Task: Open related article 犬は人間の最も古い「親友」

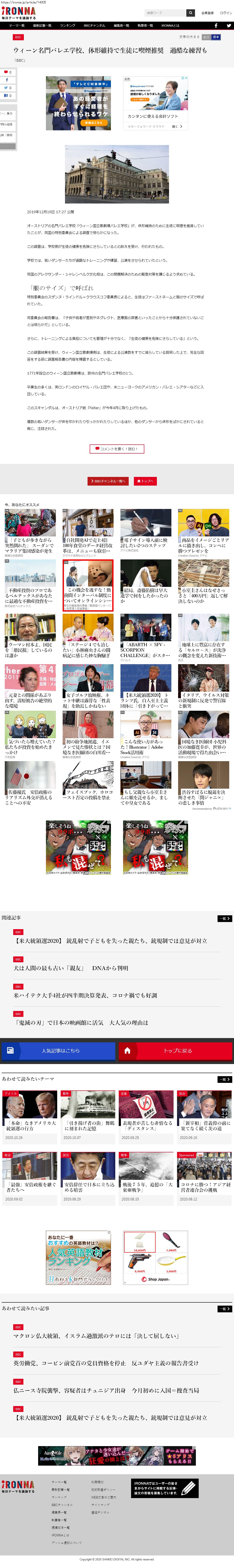Action: (x=71, y=968)
